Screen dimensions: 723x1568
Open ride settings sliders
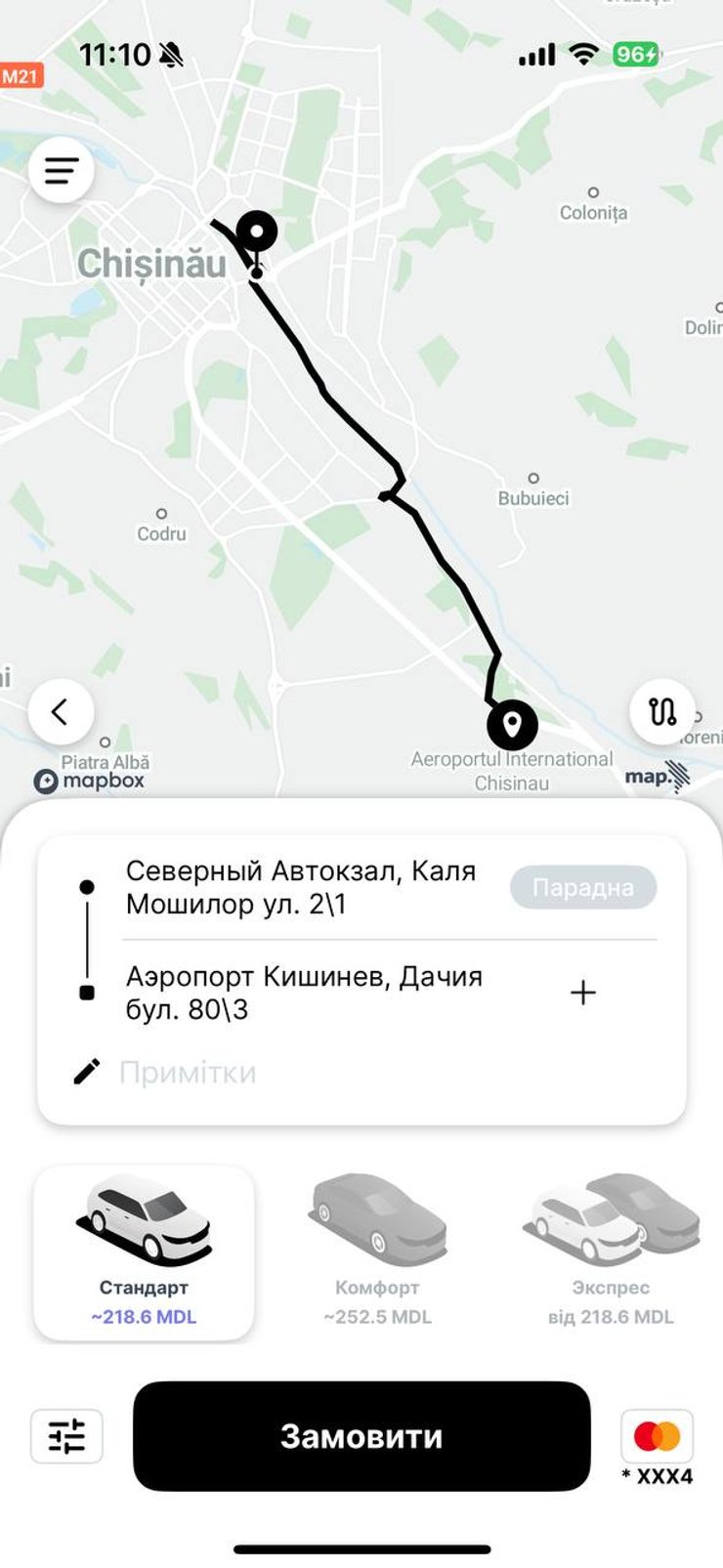coord(66,1436)
